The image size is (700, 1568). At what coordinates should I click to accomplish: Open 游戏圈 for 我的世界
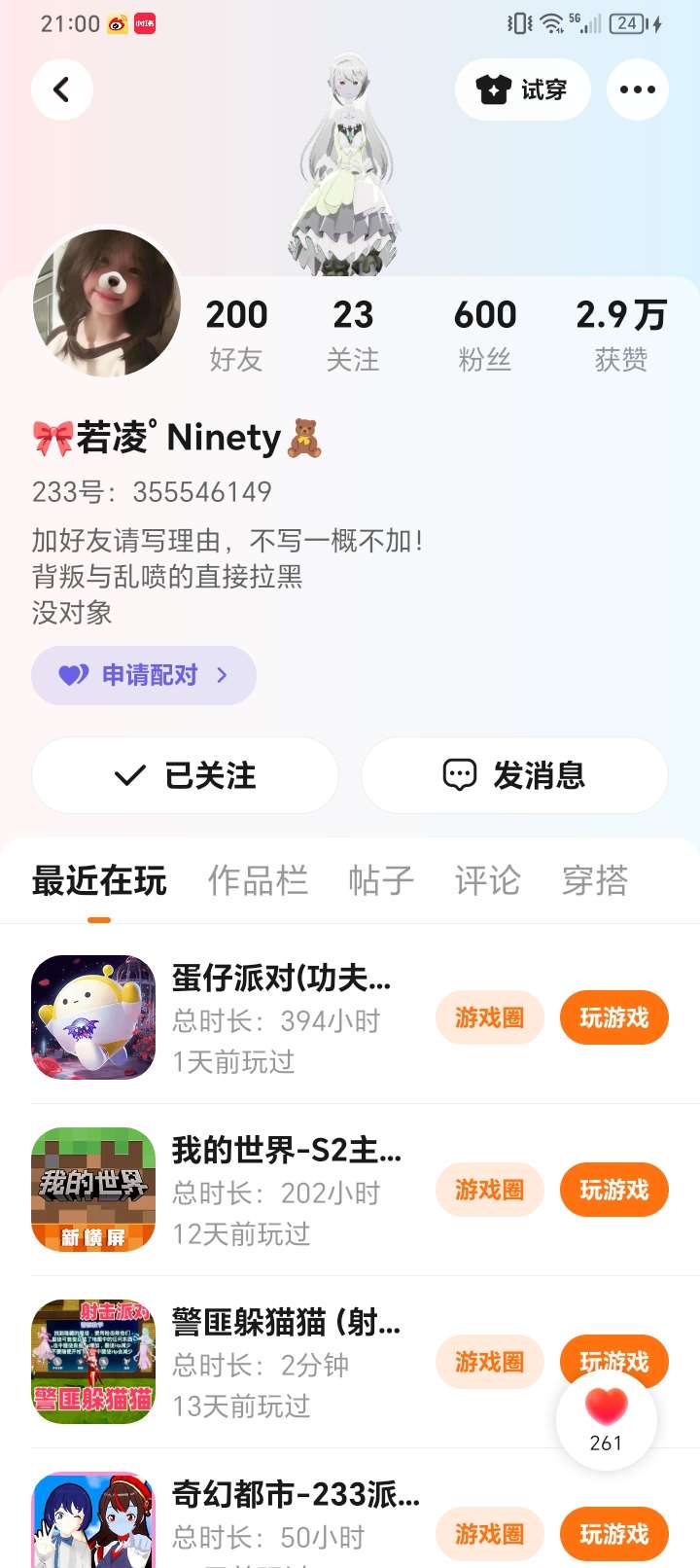[489, 1190]
